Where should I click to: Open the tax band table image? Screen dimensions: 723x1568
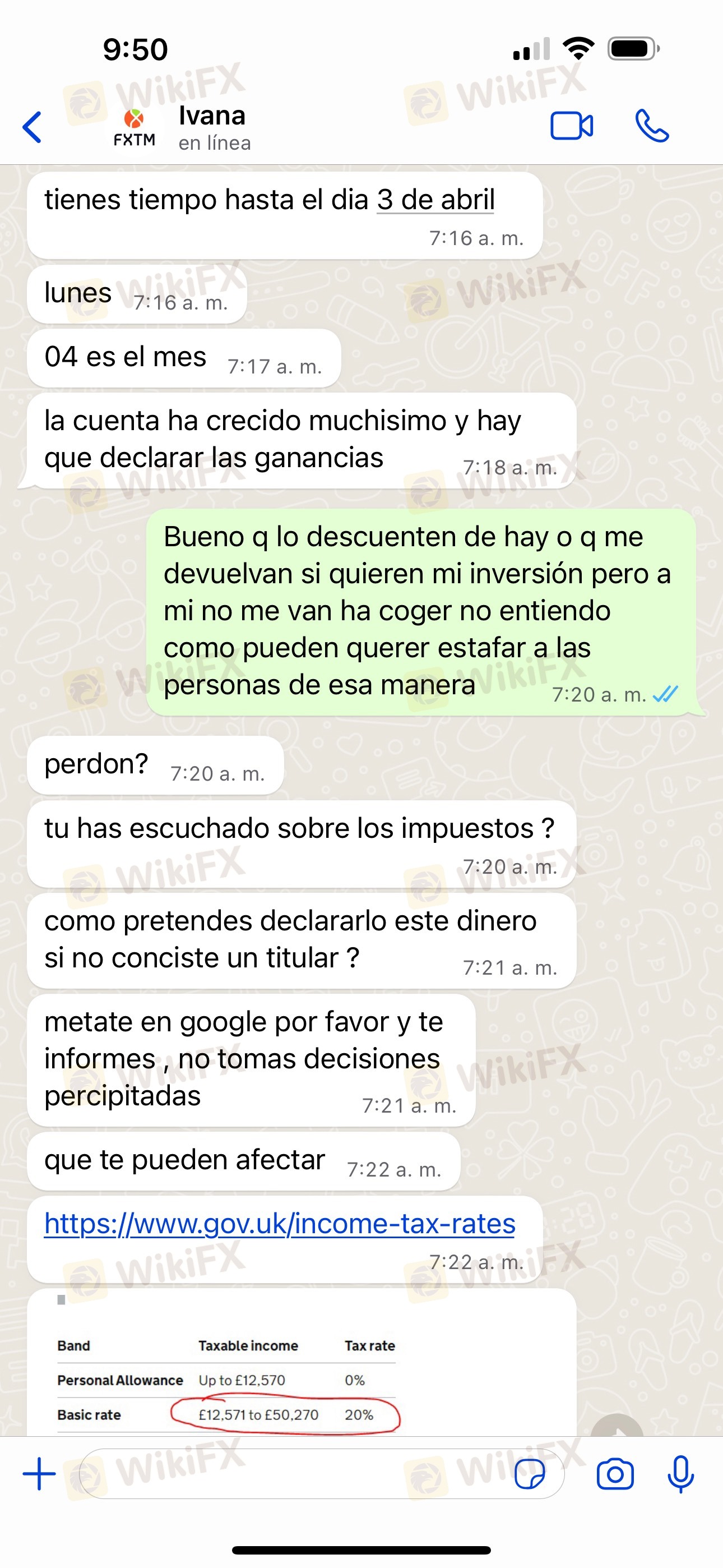coord(302,1363)
